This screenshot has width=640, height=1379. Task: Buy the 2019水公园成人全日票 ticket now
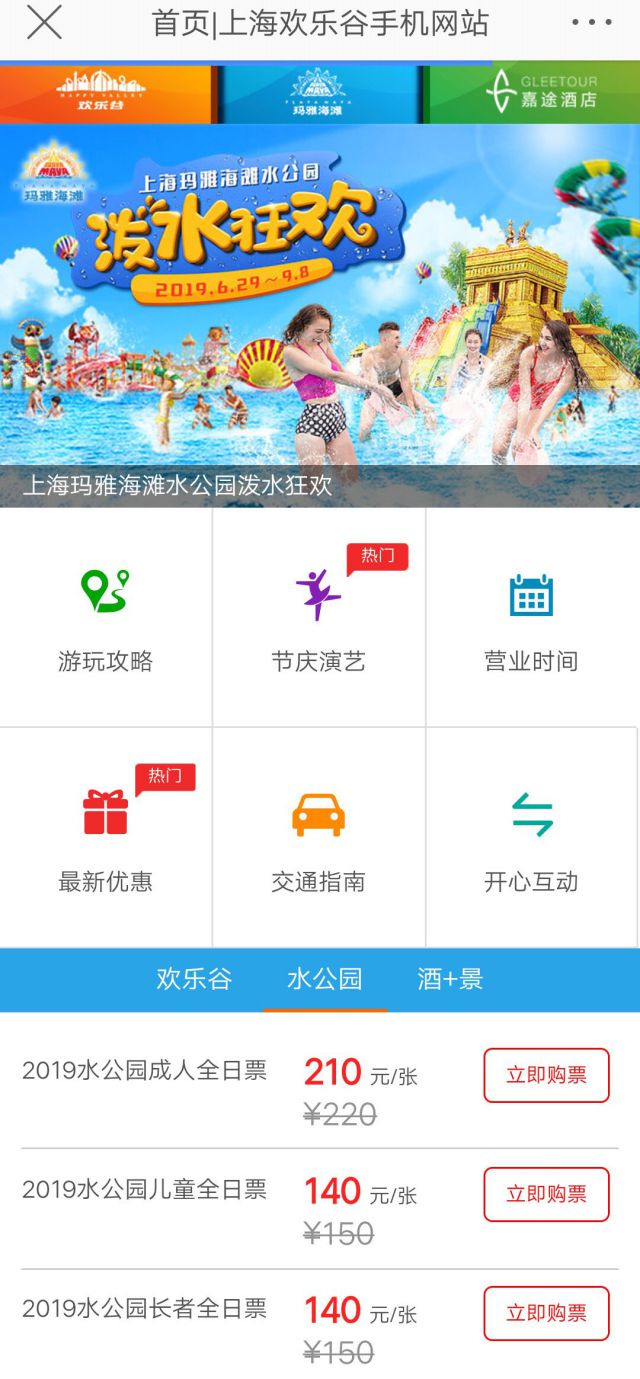pos(546,1075)
